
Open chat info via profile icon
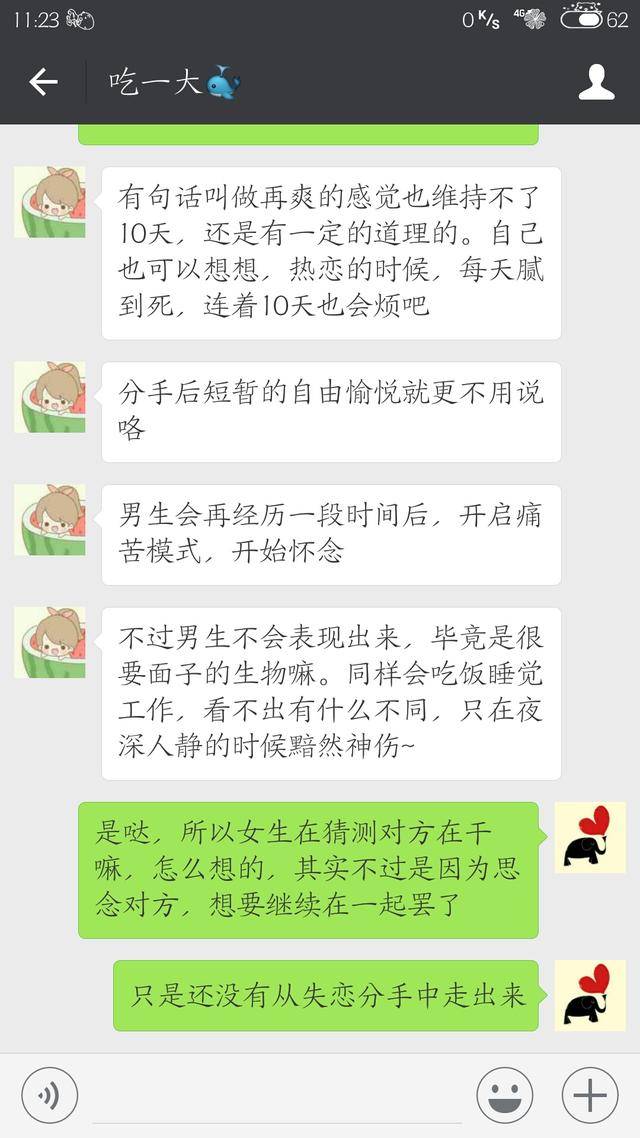pos(596,82)
